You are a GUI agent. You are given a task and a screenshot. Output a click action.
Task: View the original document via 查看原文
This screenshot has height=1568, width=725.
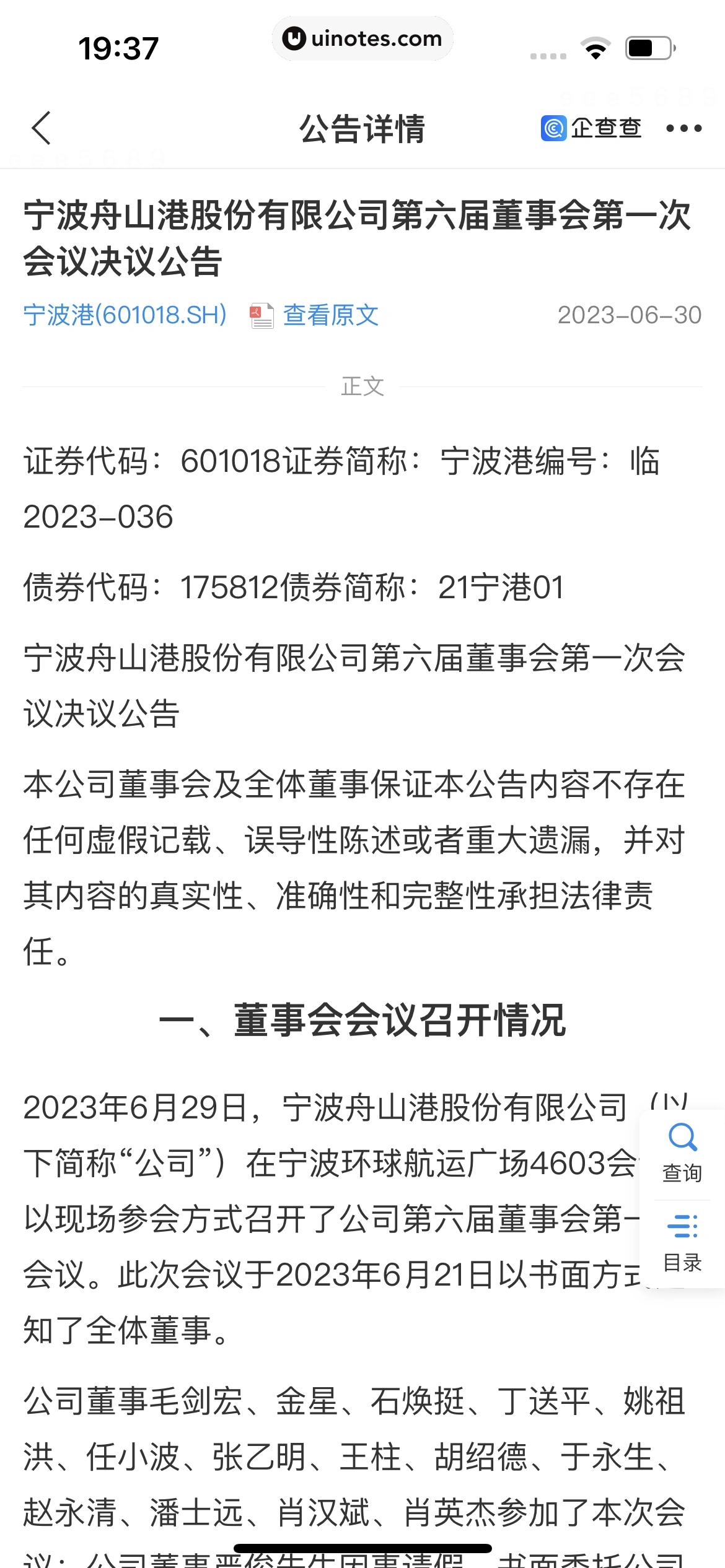[x=315, y=315]
